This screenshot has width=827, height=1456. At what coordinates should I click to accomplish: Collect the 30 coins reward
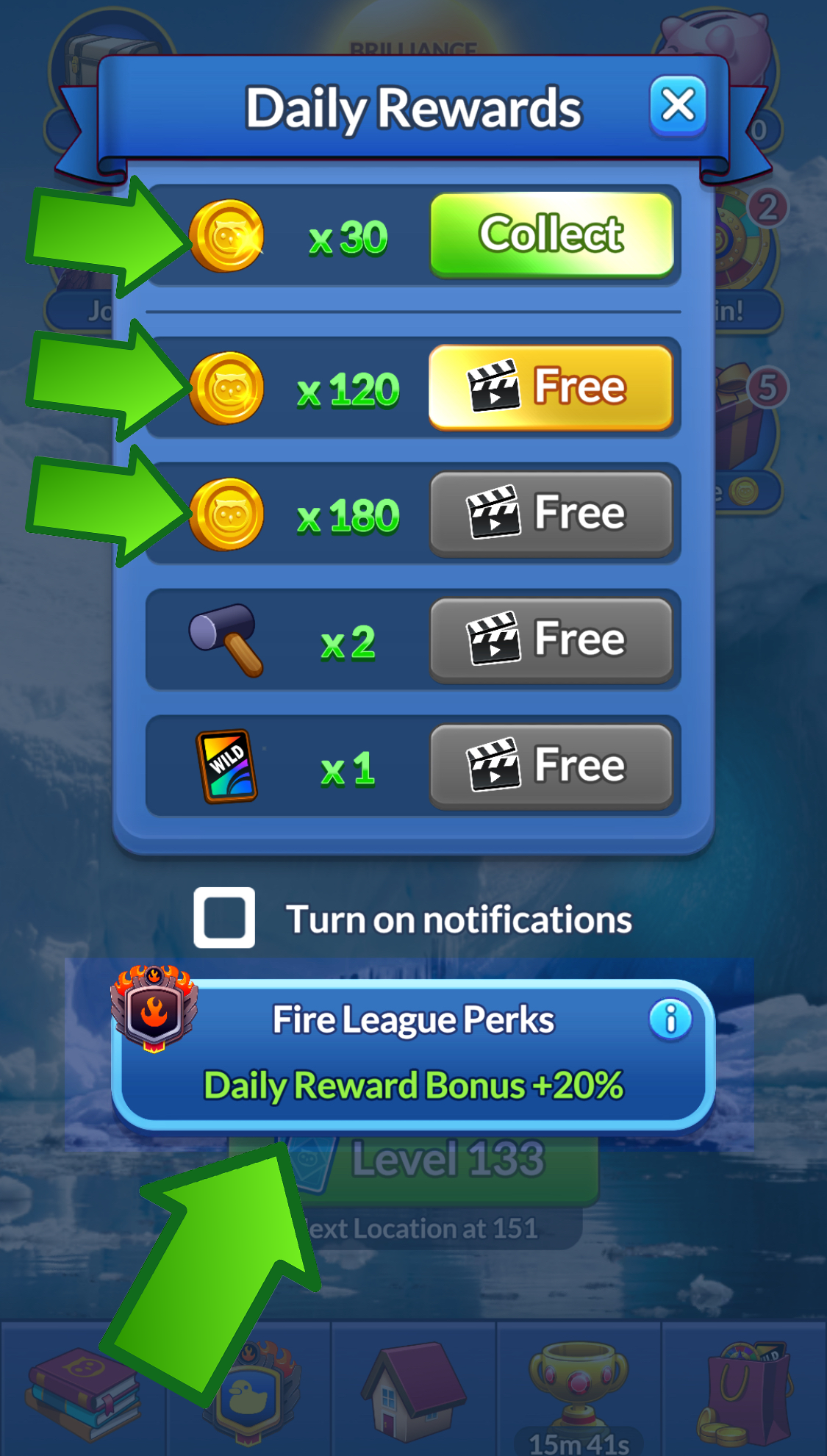click(x=551, y=234)
